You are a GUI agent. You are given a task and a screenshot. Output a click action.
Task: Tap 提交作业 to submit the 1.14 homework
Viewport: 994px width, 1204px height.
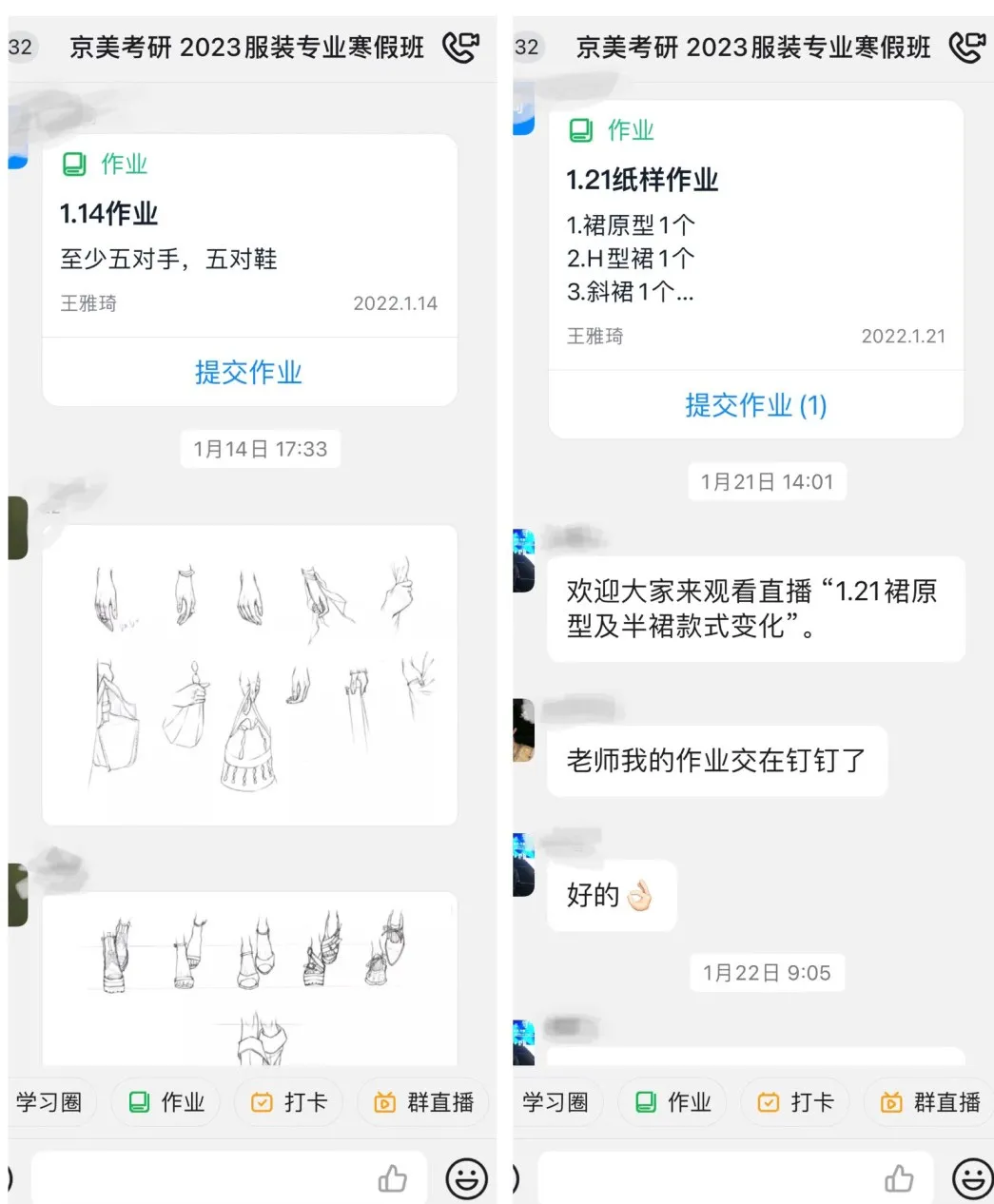248,373
